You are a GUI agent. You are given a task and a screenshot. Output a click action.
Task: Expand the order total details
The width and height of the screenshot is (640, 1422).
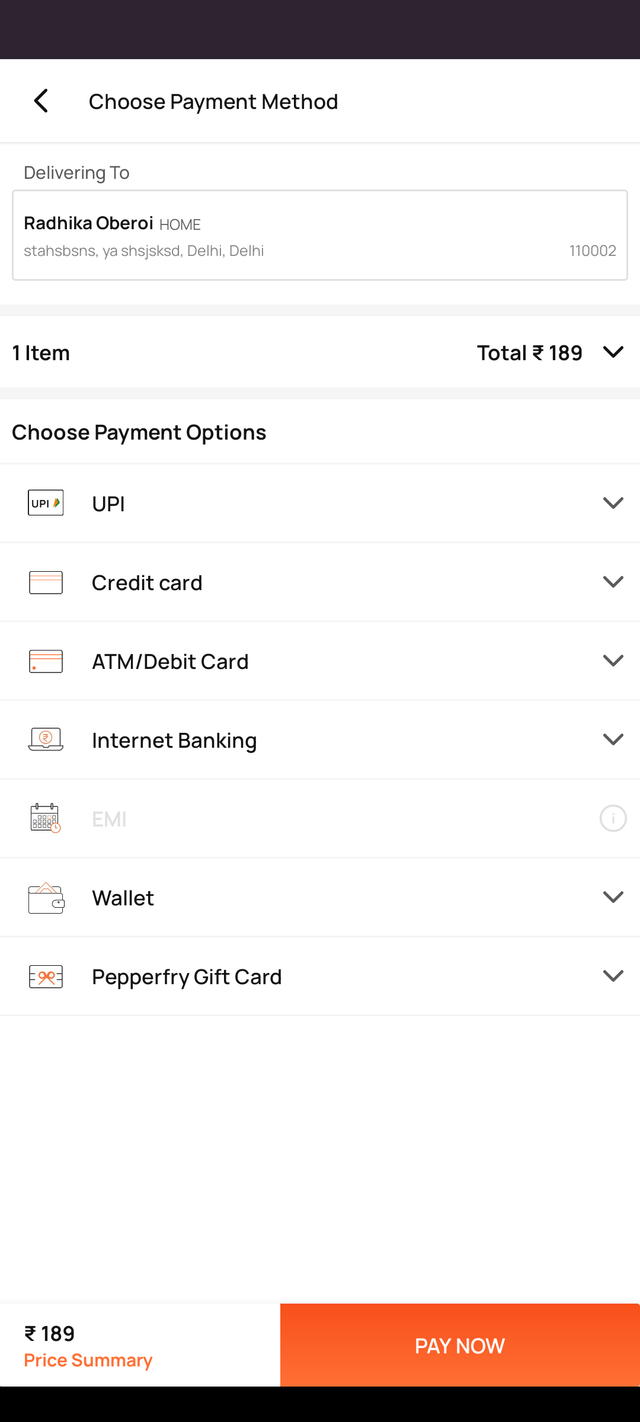tap(613, 352)
